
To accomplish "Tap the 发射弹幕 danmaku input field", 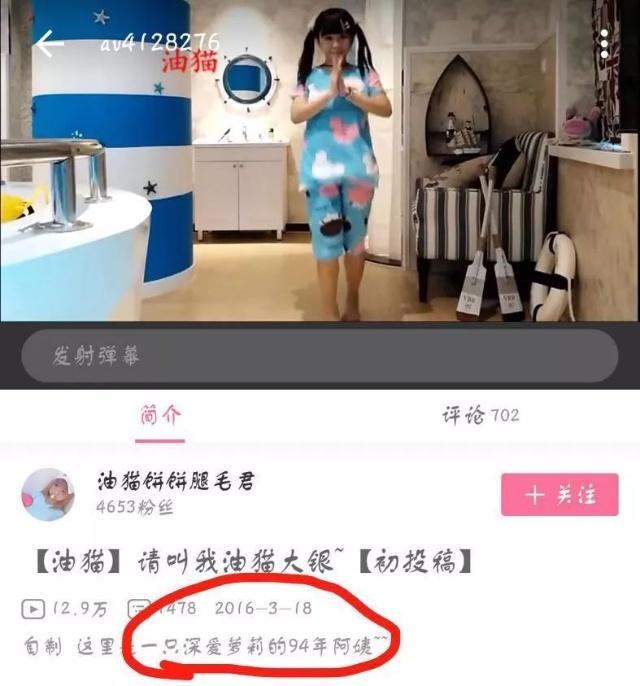I will [x=318, y=355].
